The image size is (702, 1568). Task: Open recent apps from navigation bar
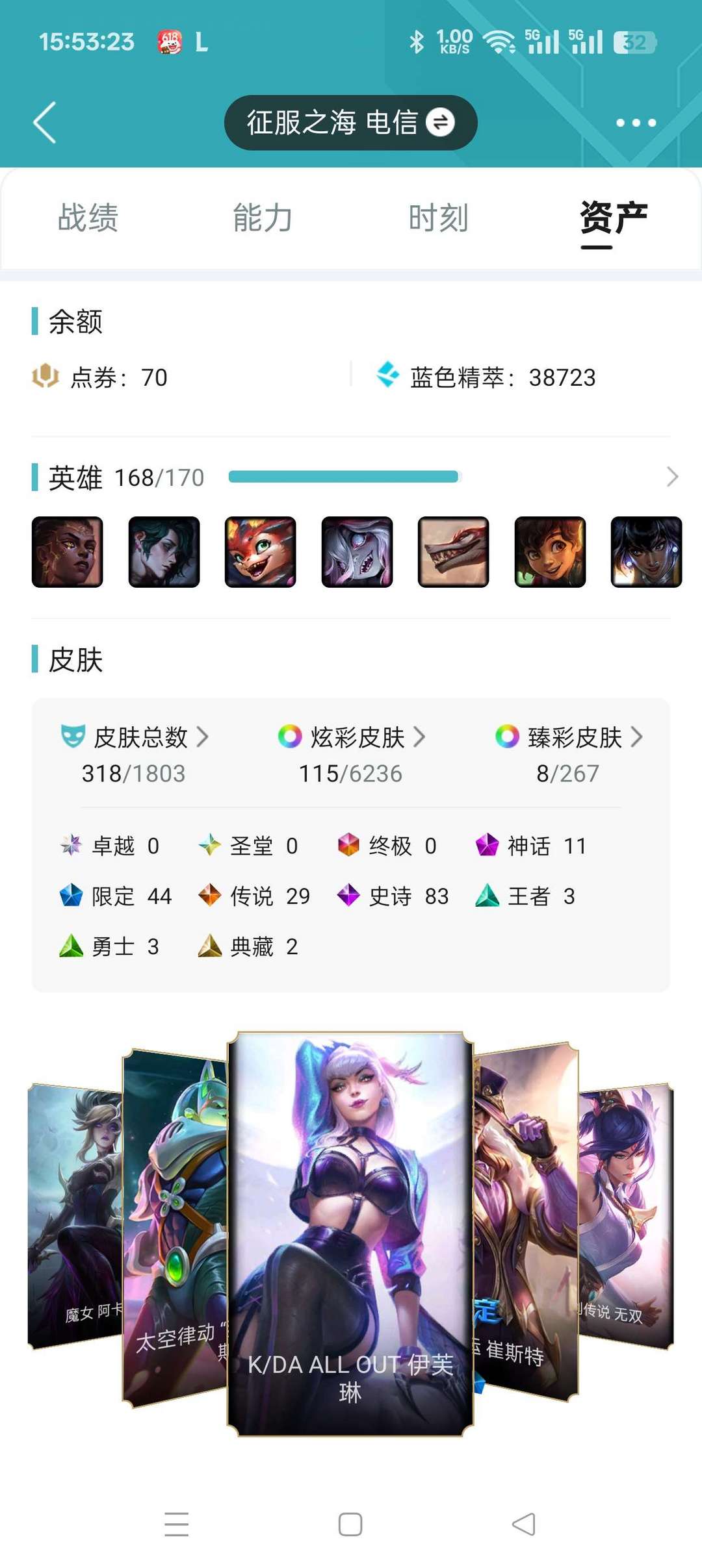[x=176, y=1524]
